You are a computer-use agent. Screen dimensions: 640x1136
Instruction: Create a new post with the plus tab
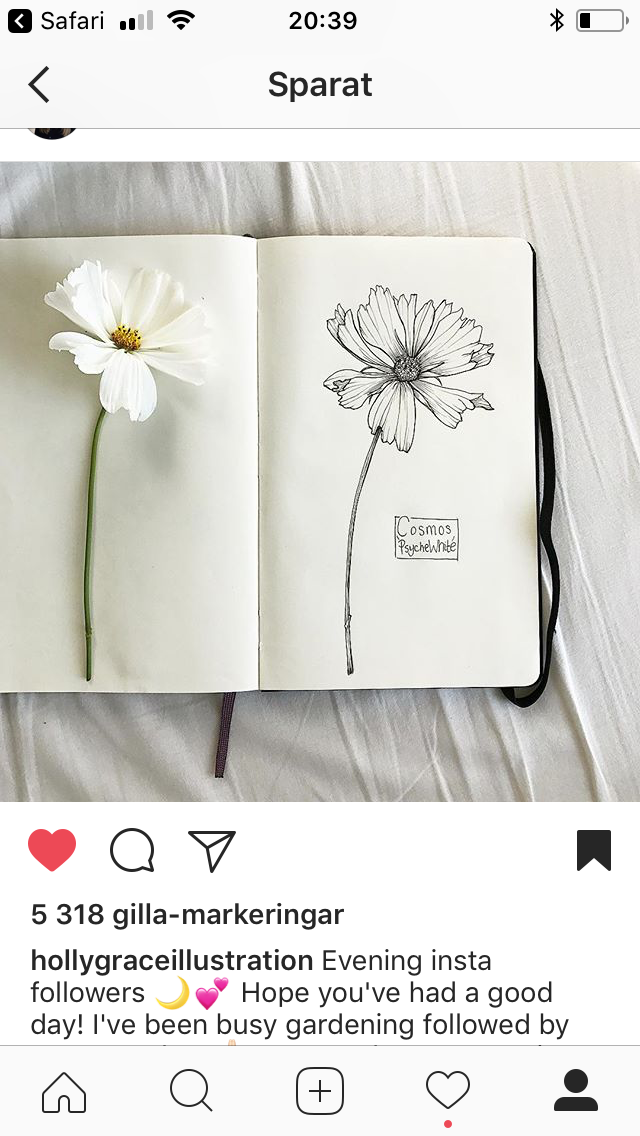[x=320, y=1090]
